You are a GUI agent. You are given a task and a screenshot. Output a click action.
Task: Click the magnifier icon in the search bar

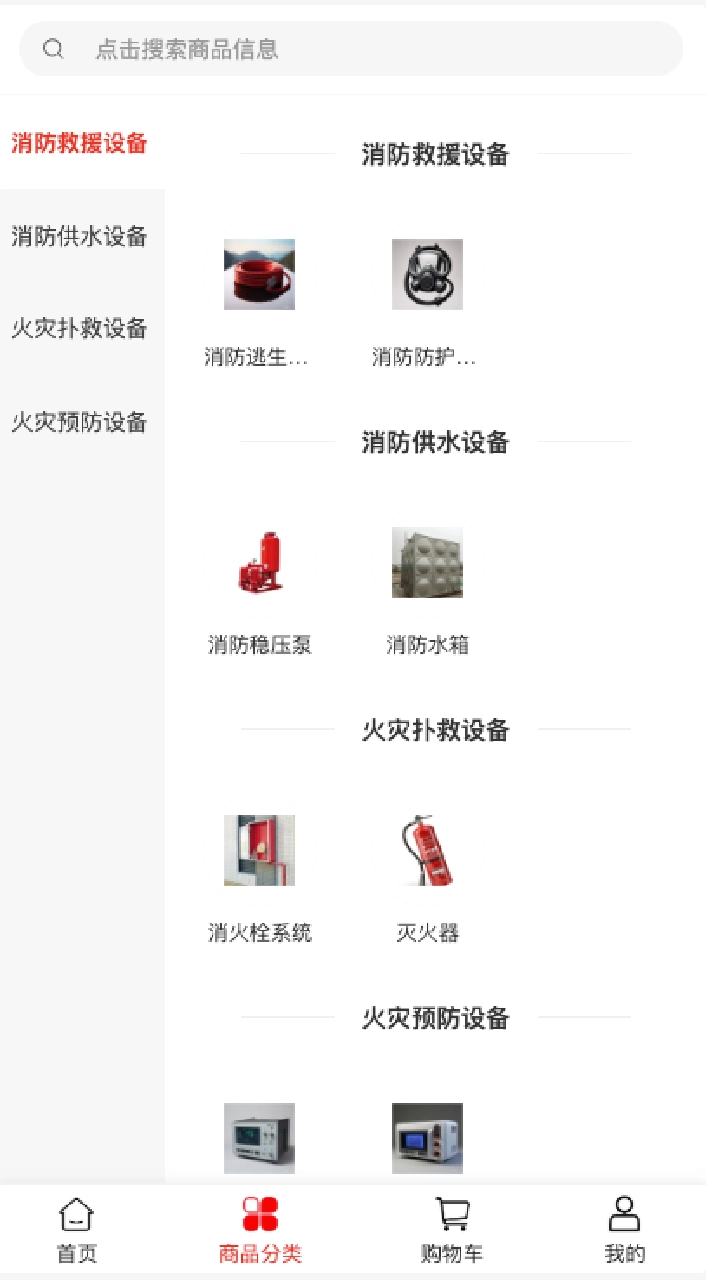(x=53, y=49)
